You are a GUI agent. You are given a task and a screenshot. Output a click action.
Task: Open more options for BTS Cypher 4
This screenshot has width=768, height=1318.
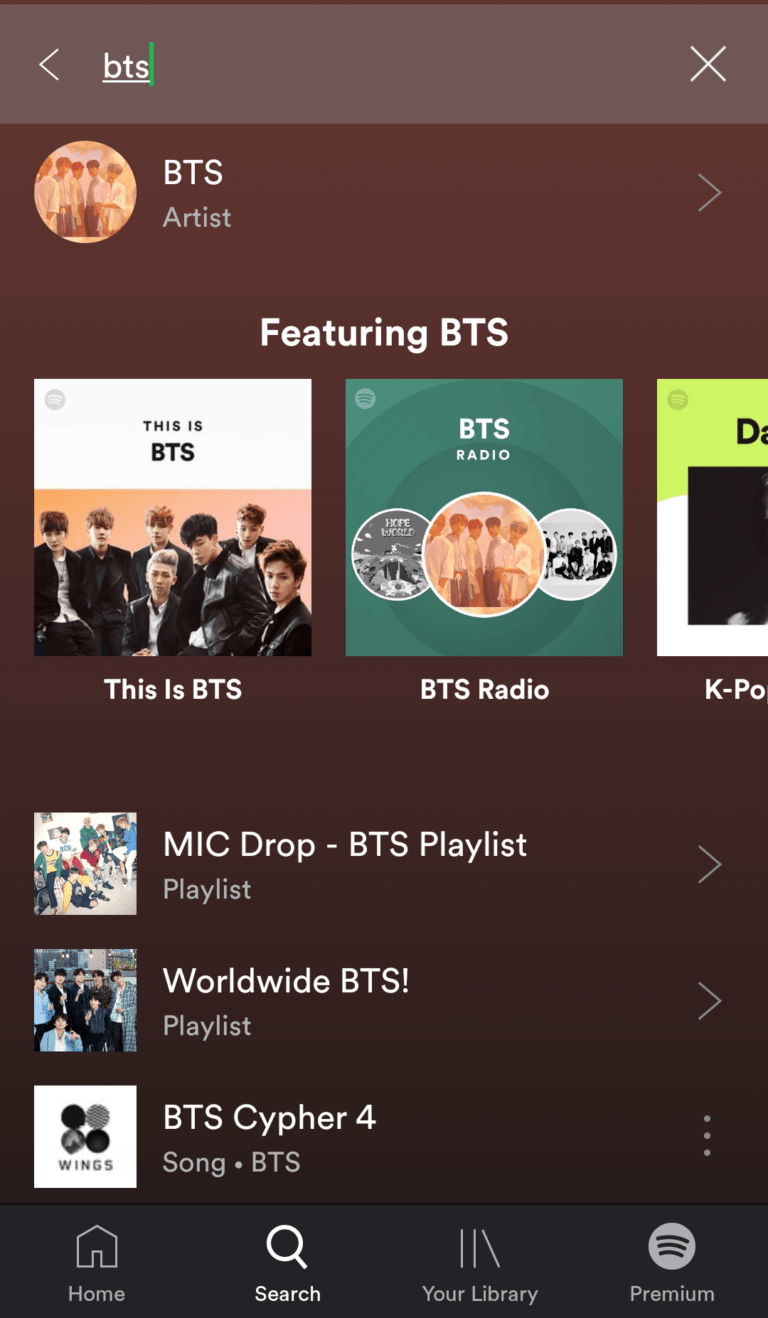pyautogui.click(x=707, y=1137)
